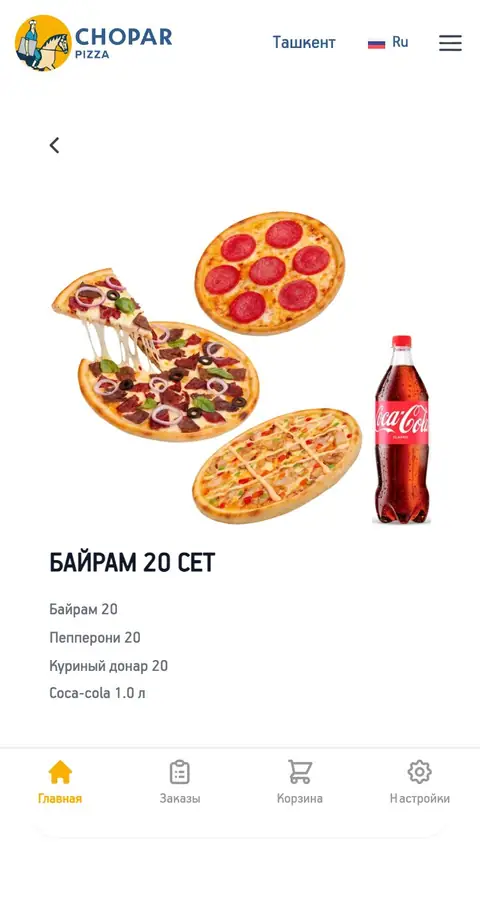The image size is (480, 900).
Task: Open the Главная tab
Action: point(60,782)
